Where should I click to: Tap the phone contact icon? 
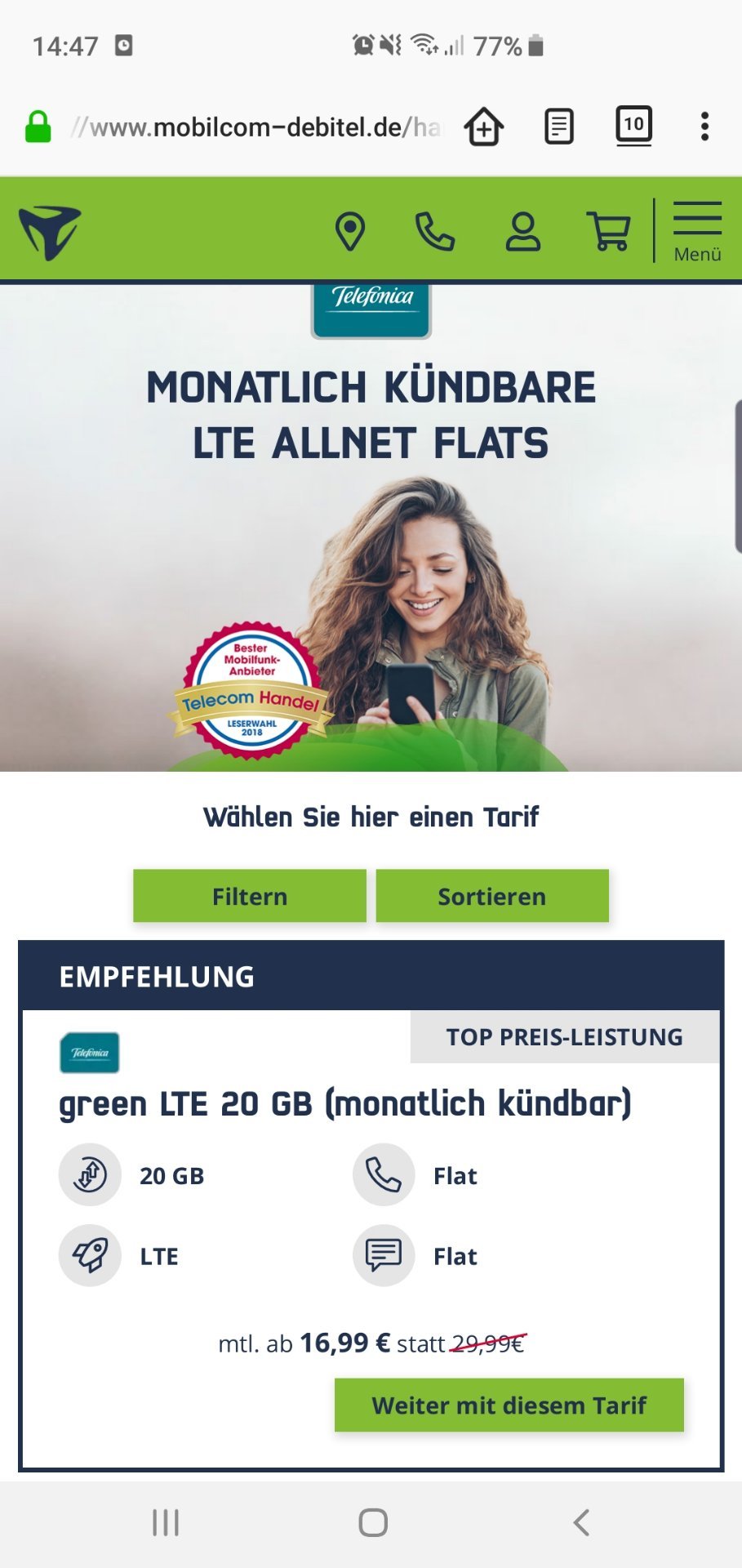point(435,231)
